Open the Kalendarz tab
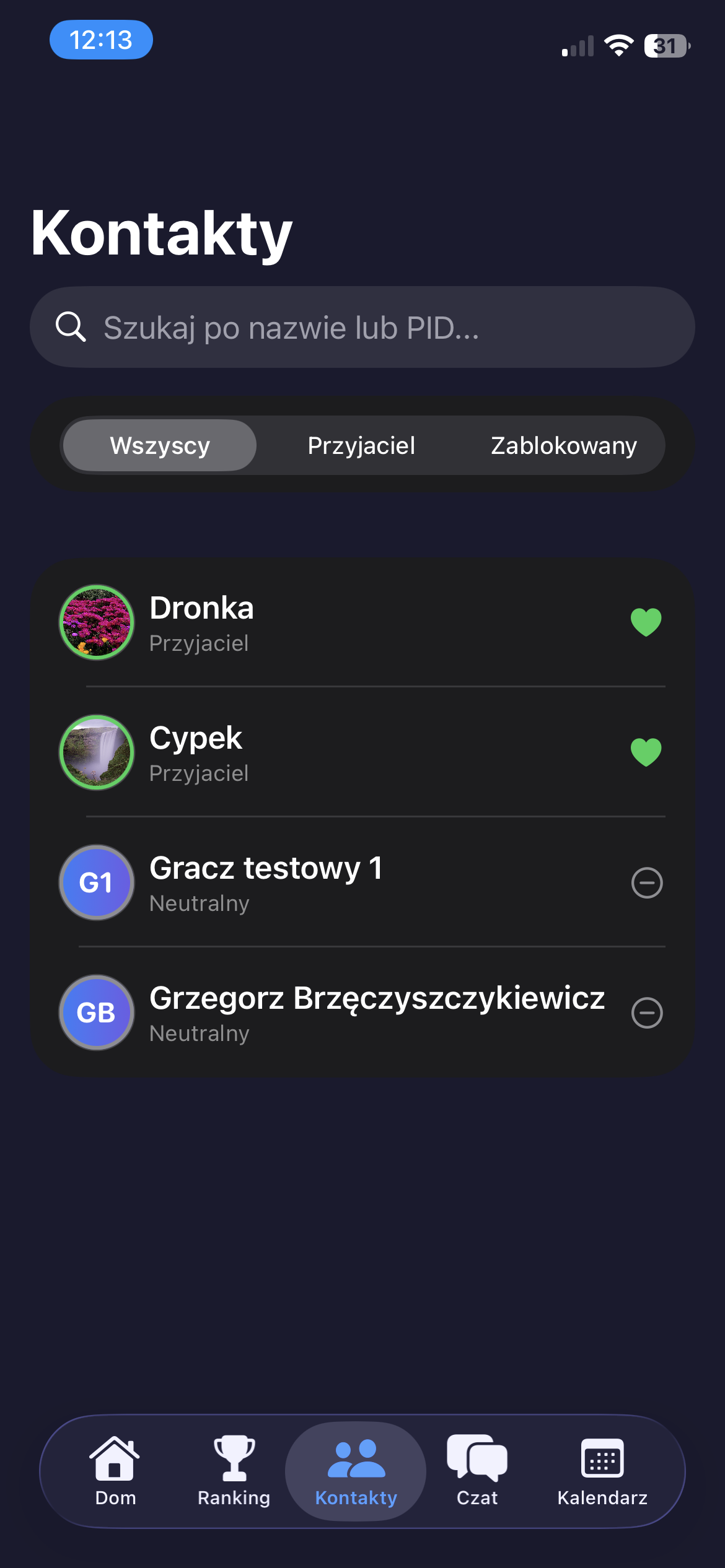Screen dimensions: 725x1568 tap(602, 1471)
